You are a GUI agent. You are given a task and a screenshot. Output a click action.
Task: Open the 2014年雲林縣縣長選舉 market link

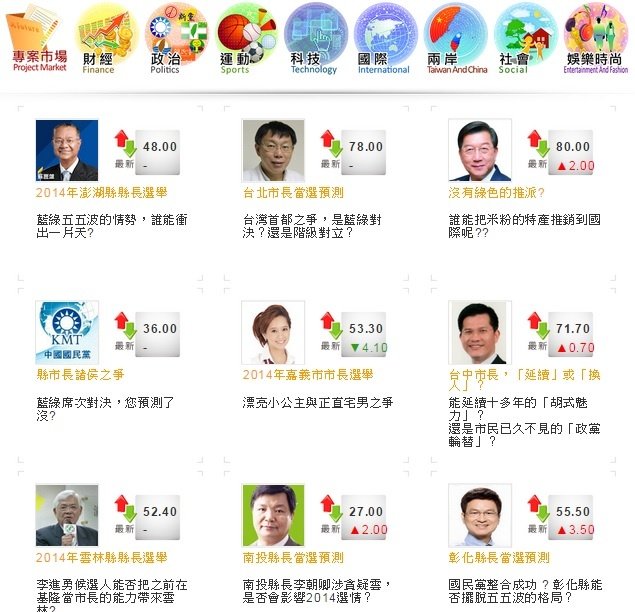(101, 557)
